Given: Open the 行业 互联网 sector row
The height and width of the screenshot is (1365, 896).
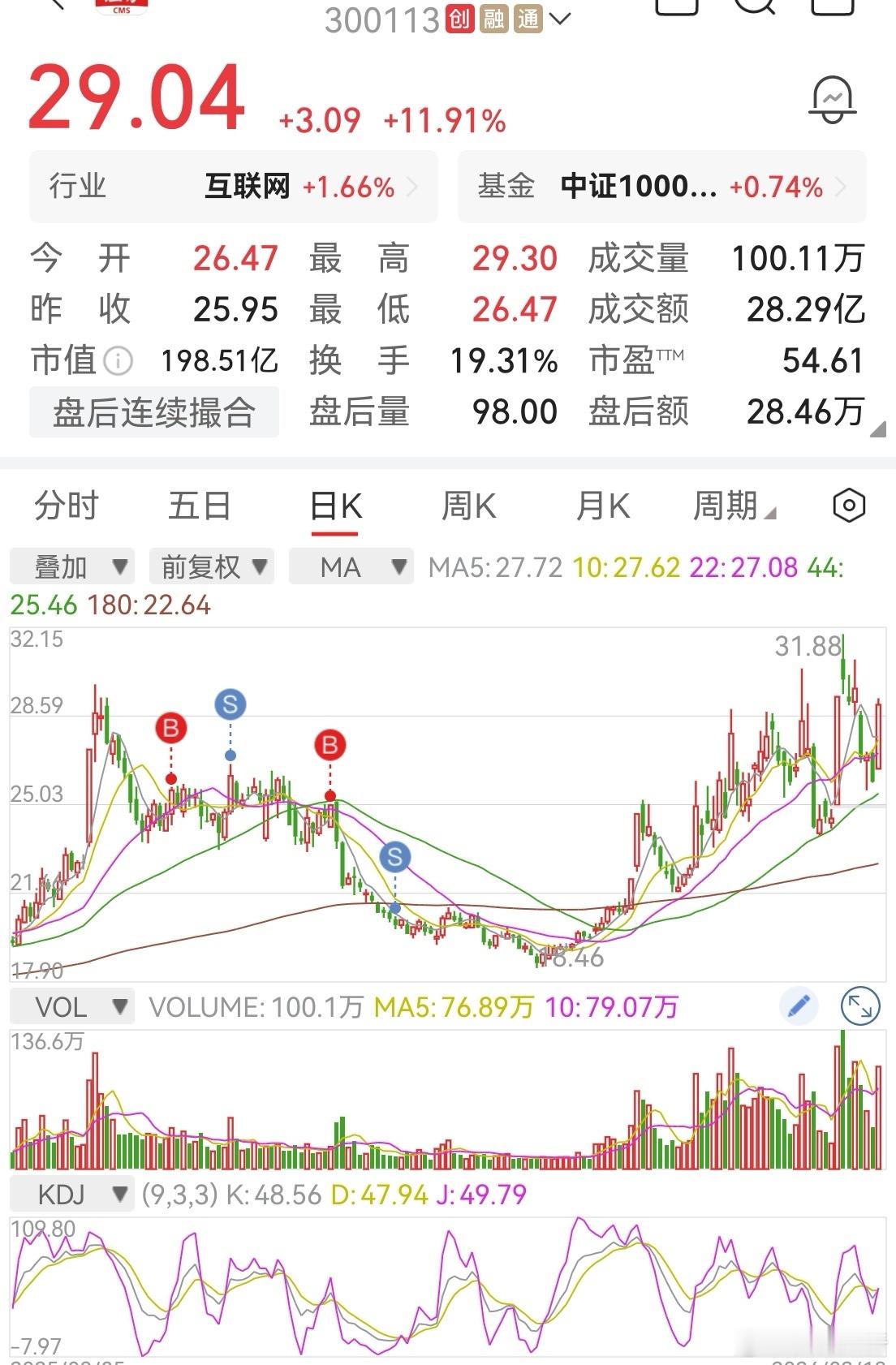Looking at the screenshot, I should [x=234, y=187].
